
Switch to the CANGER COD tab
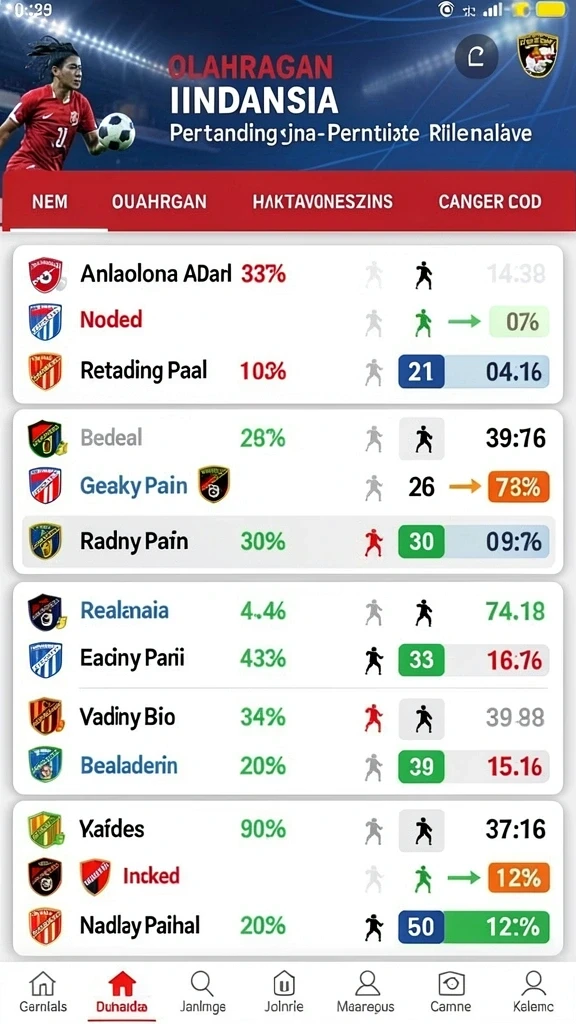click(490, 201)
